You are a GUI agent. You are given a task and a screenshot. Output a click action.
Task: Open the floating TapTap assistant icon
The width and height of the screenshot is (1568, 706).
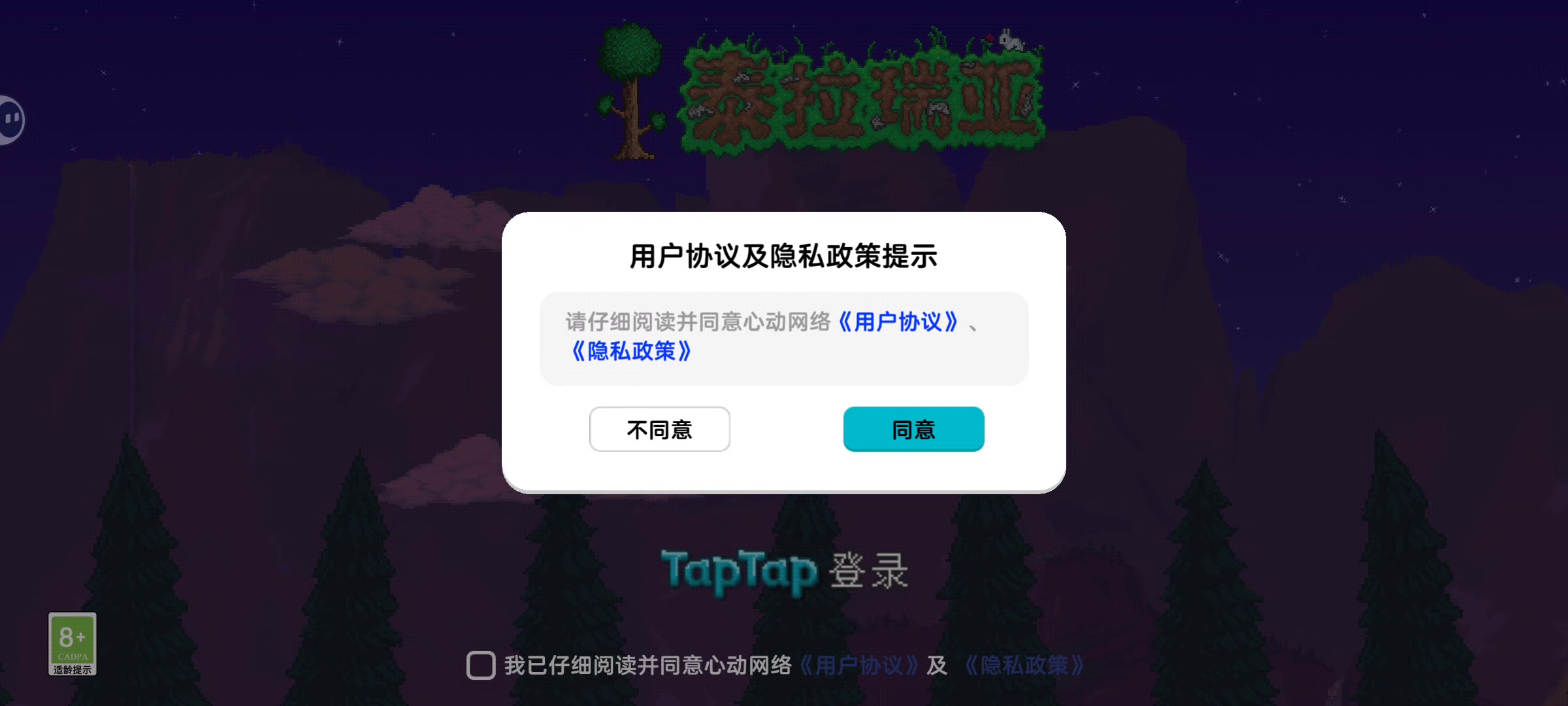(x=12, y=120)
